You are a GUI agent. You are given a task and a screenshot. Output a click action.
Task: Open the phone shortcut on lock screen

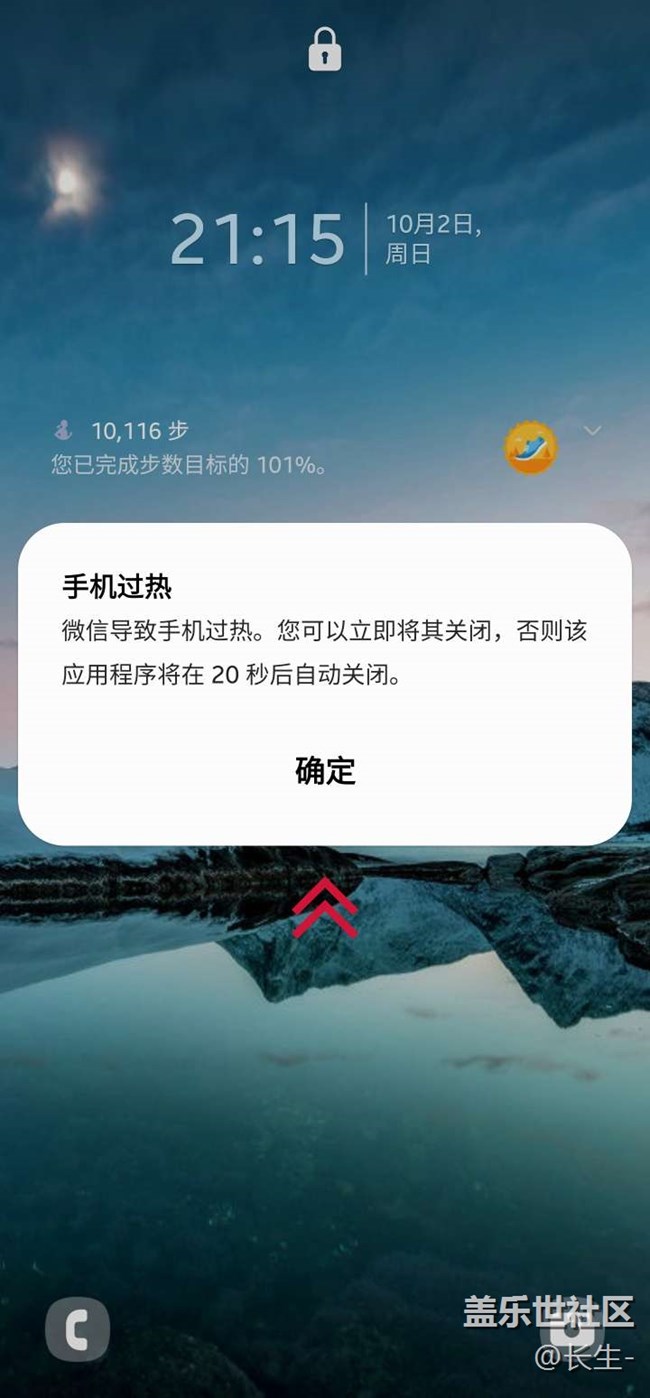[77, 1329]
